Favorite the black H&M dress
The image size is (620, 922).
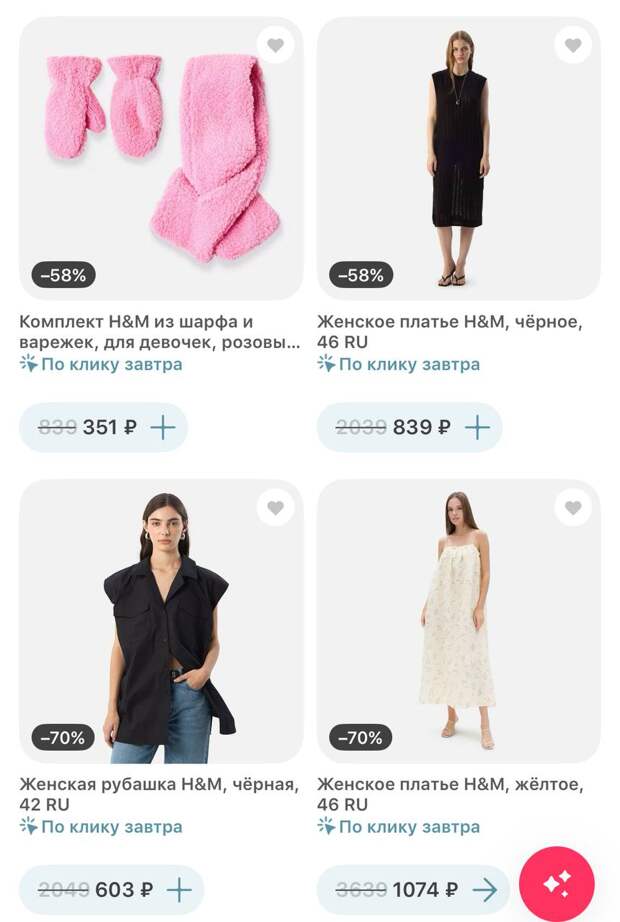click(573, 45)
